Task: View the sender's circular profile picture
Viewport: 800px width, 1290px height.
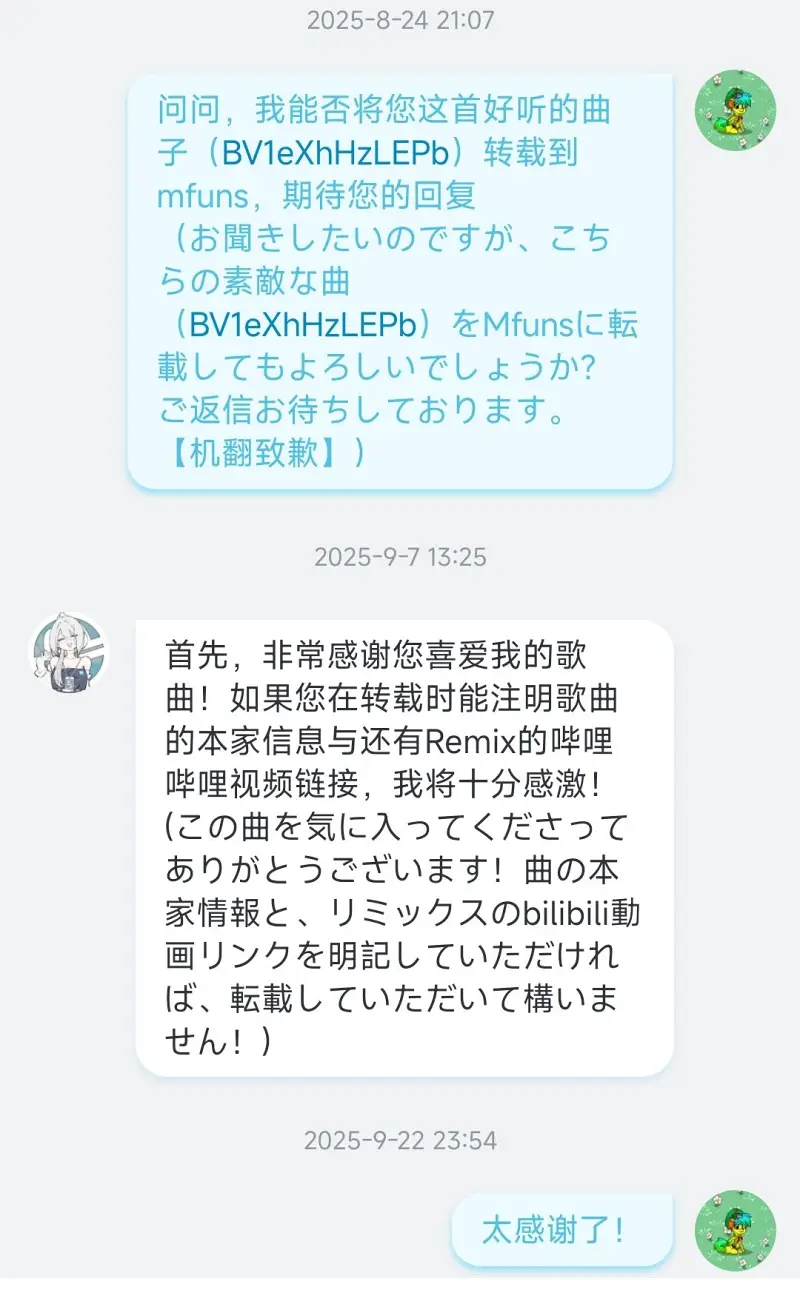Action: point(66,655)
